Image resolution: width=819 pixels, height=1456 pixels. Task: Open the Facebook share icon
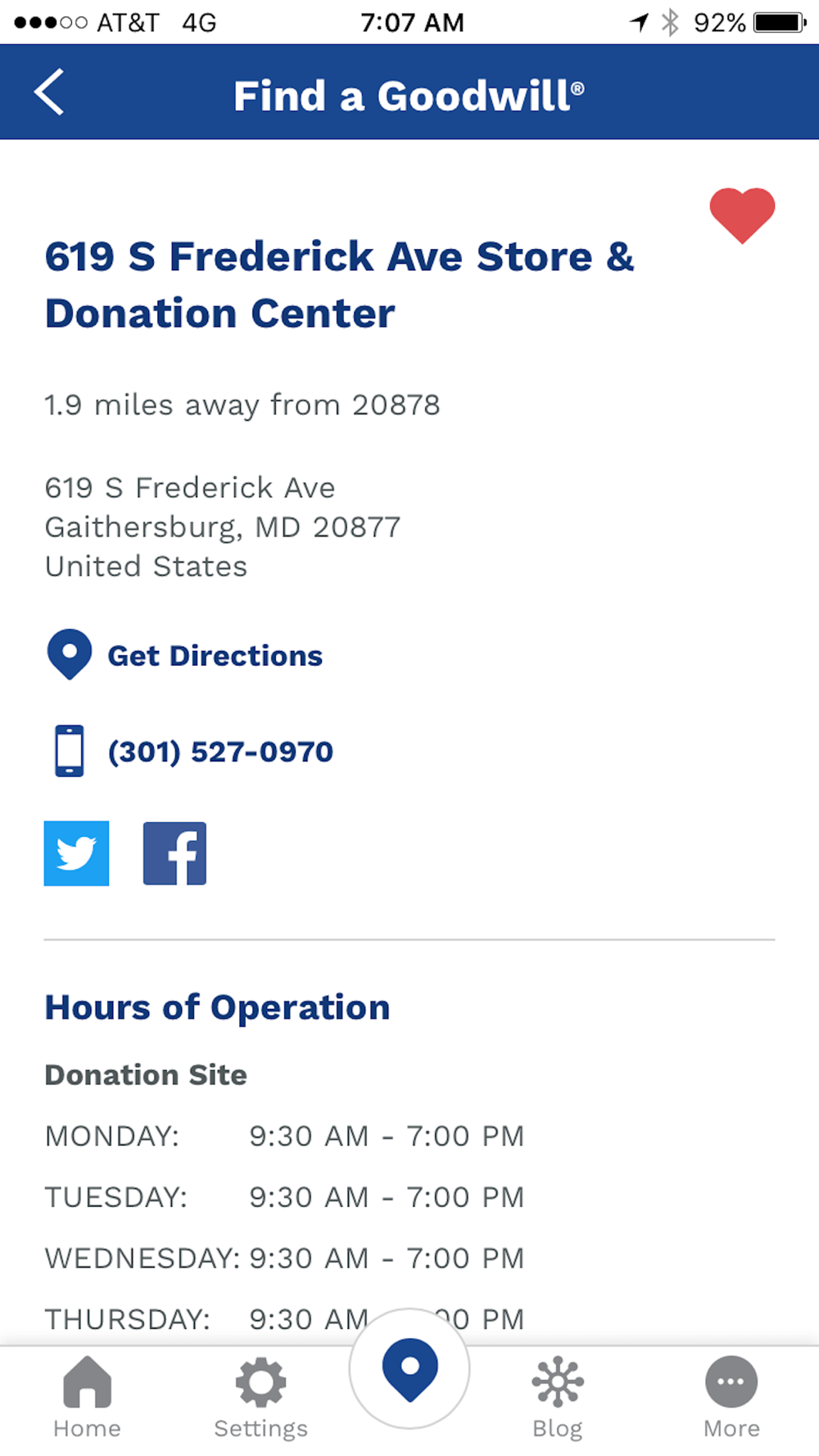click(x=174, y=853)
